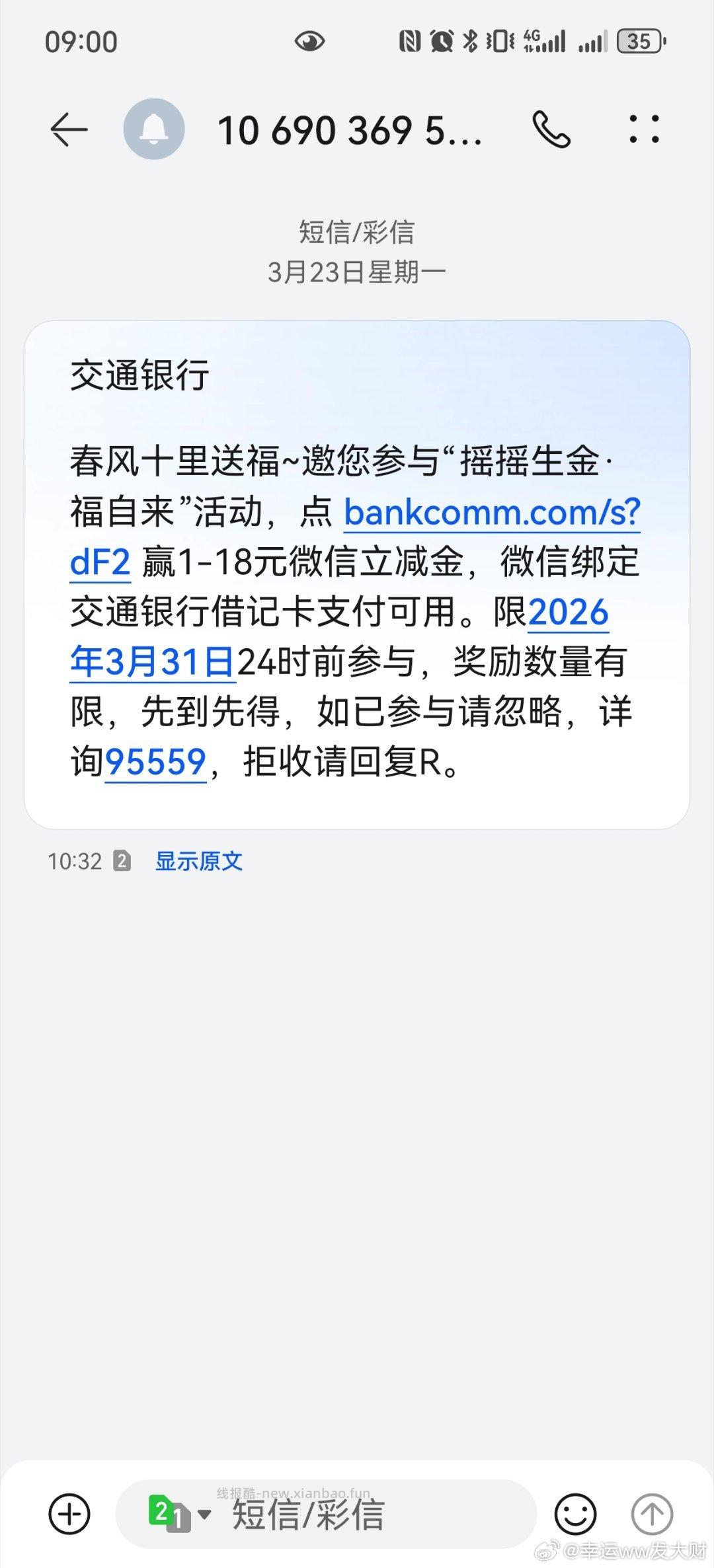This screenshot has width=714, height=1568.
Task: Call the sender using phone icon
Action: point(553,130)
